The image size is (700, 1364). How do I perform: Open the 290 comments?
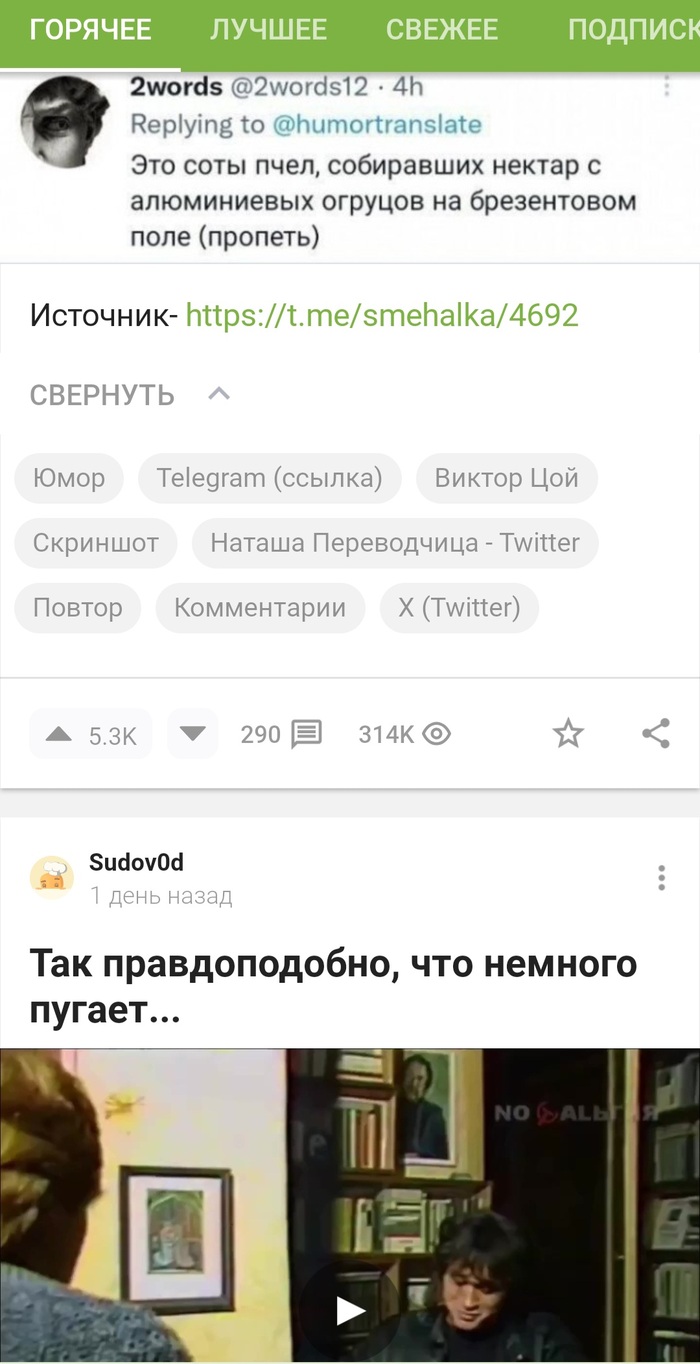click(x=281, y=735)
